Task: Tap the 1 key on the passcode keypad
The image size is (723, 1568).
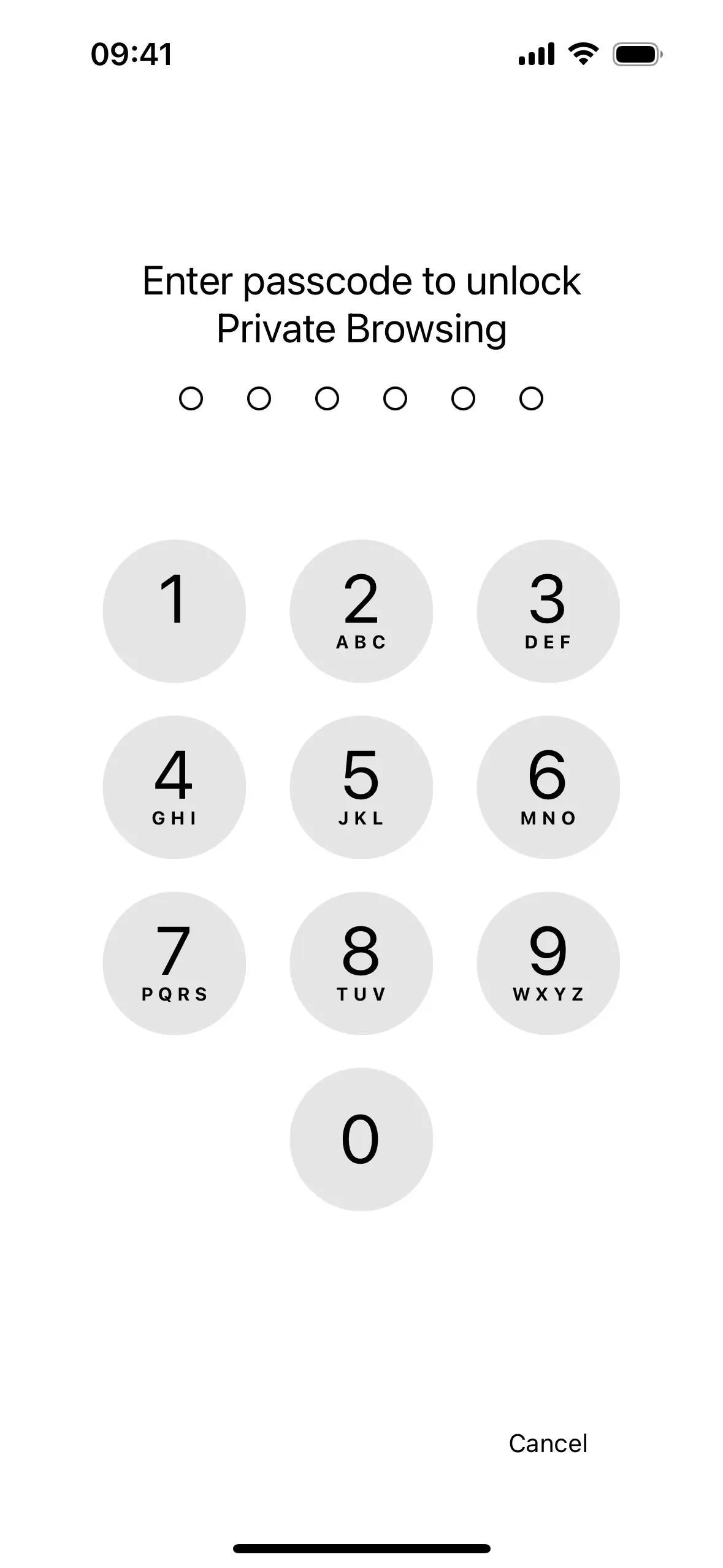Action: 174,611
